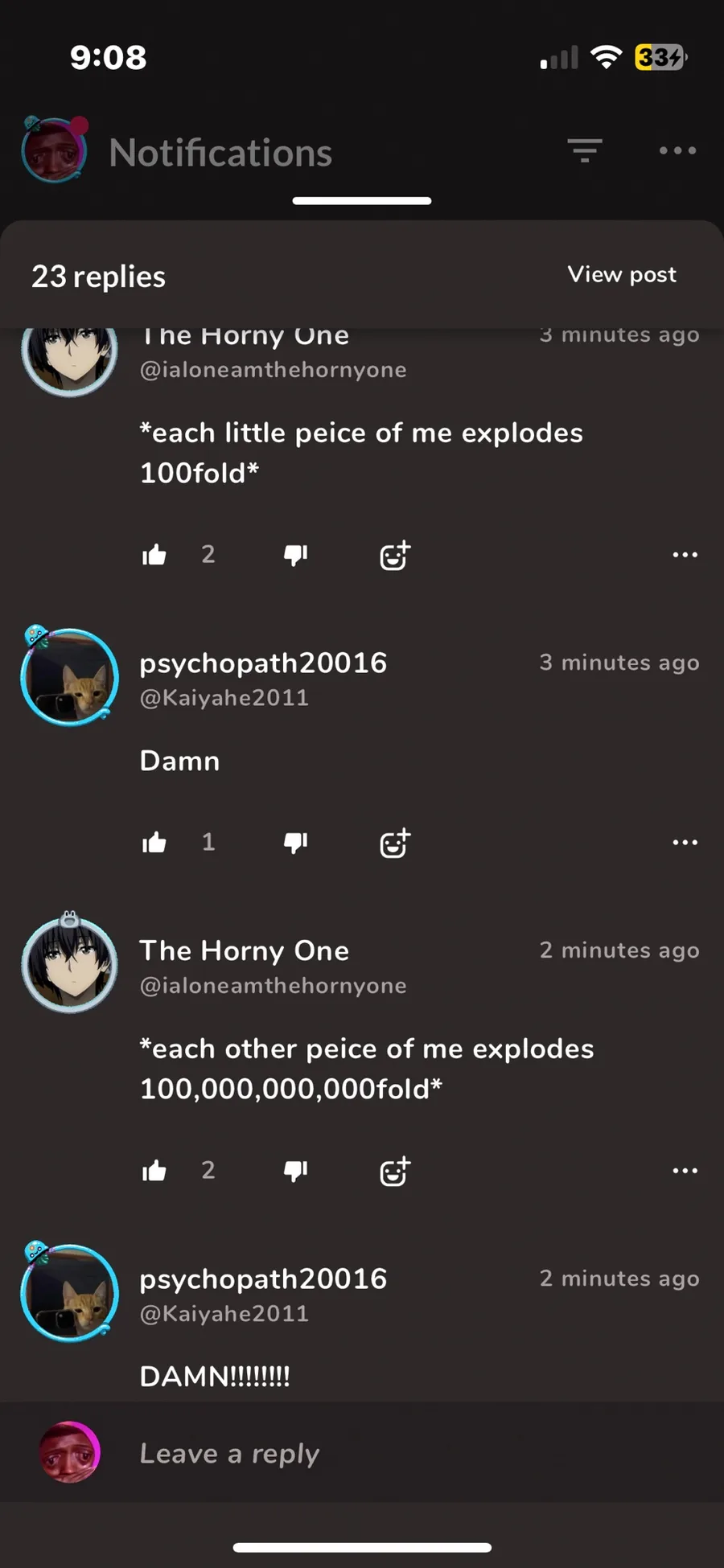The height and width of the screenshot is (1568, 724).
Task: Open the overflow menu beside Notifications
Action: (677, 150)
